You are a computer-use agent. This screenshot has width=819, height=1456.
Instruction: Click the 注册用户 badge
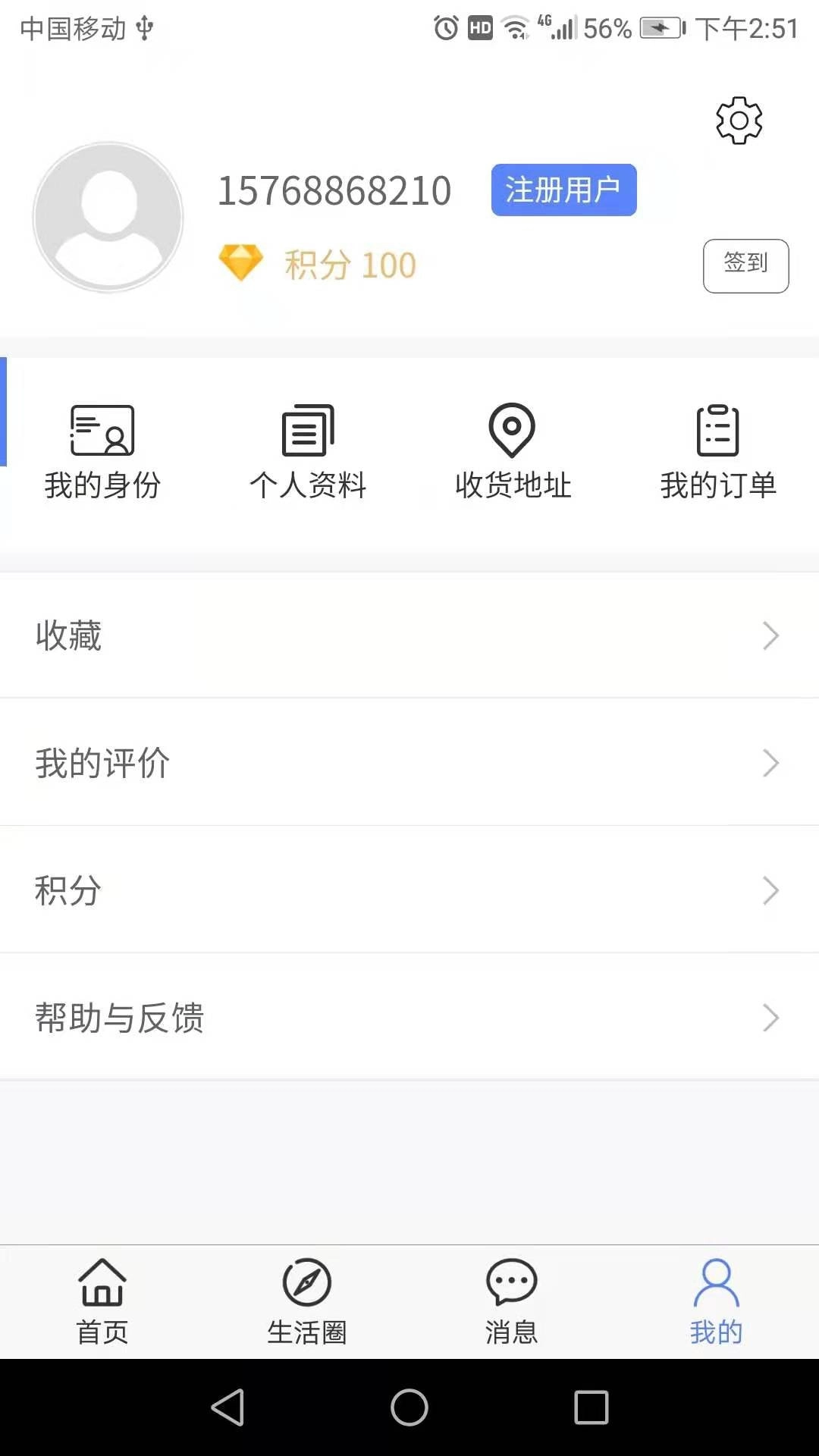click(x=564, y=190)
